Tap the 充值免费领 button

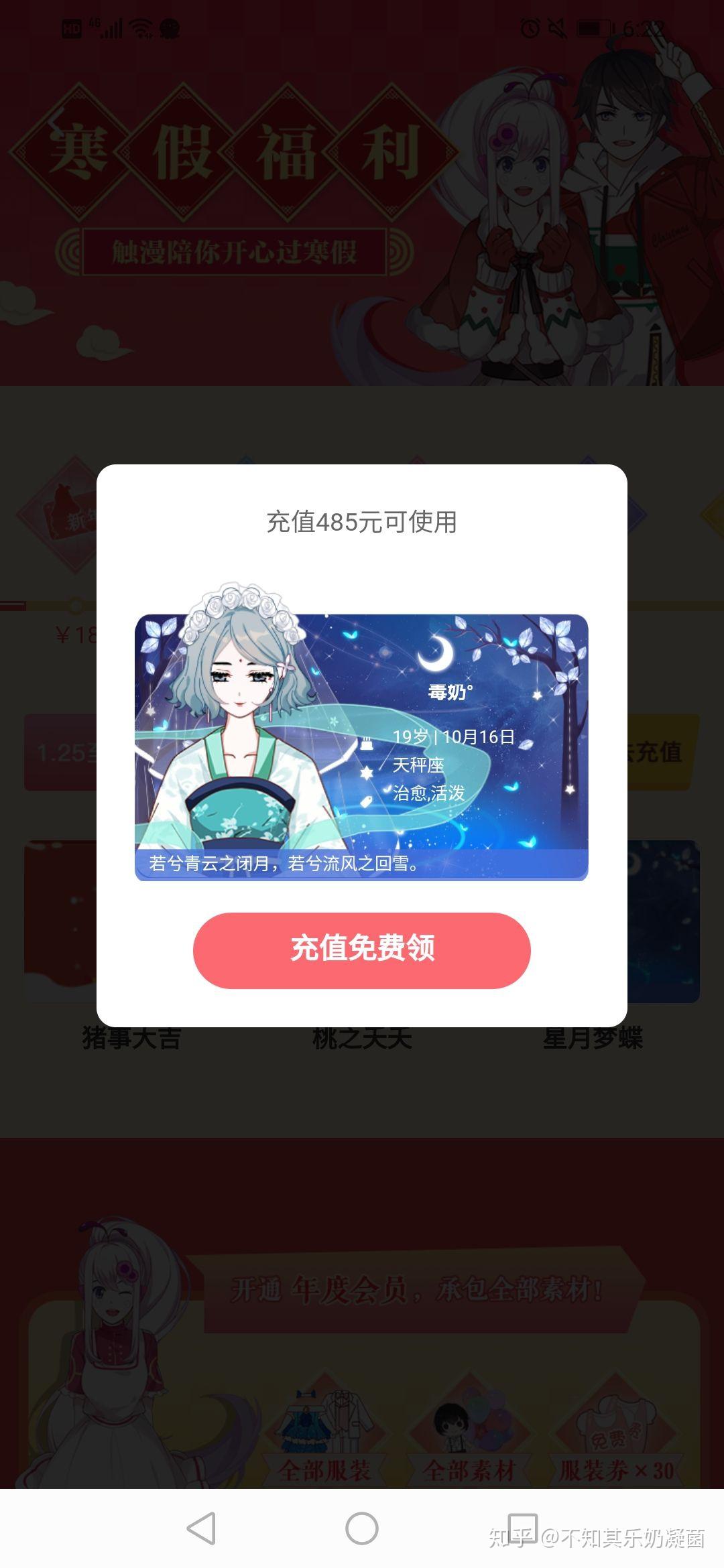[x=362, y=950]
